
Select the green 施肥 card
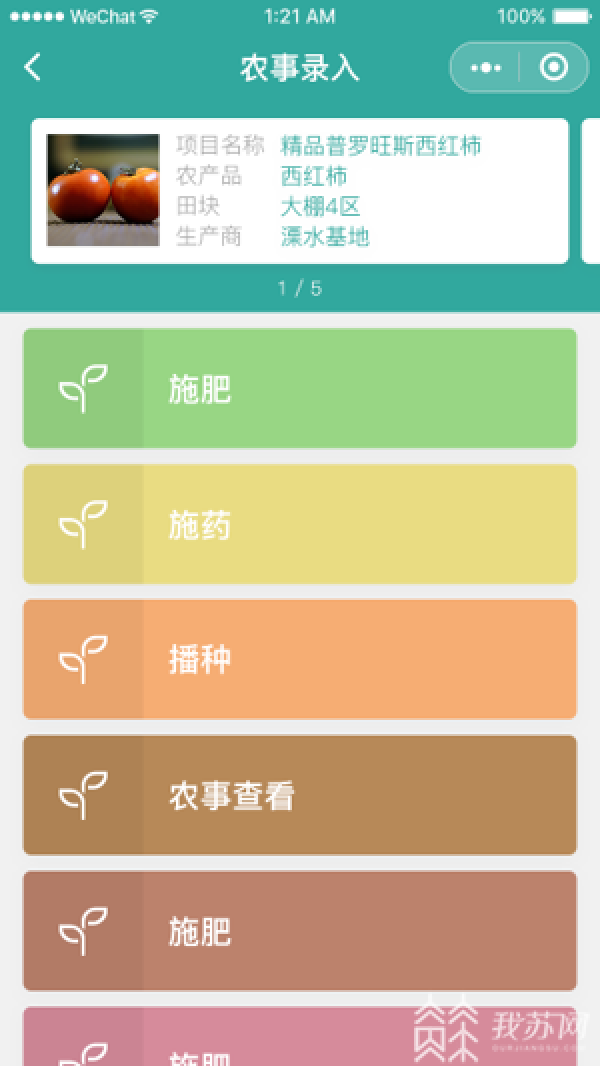300,388
